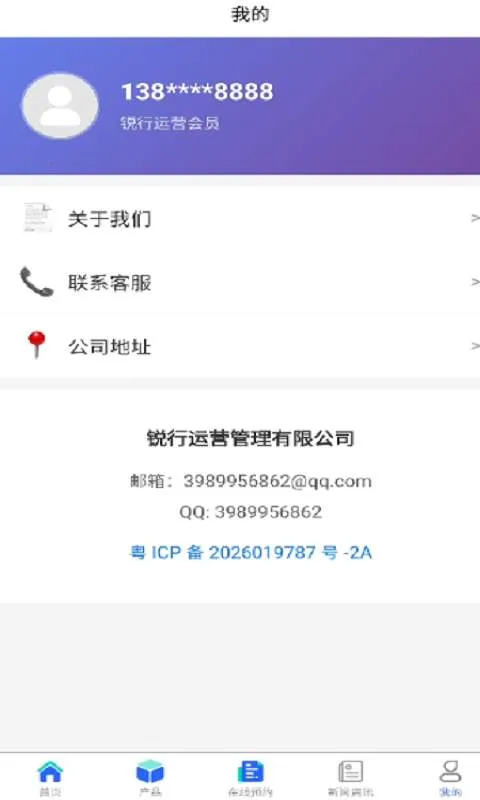This screenshot has width=480, height=800.
Task: Switch to the 首页 home tab
Action: click(x=50, y=778)
